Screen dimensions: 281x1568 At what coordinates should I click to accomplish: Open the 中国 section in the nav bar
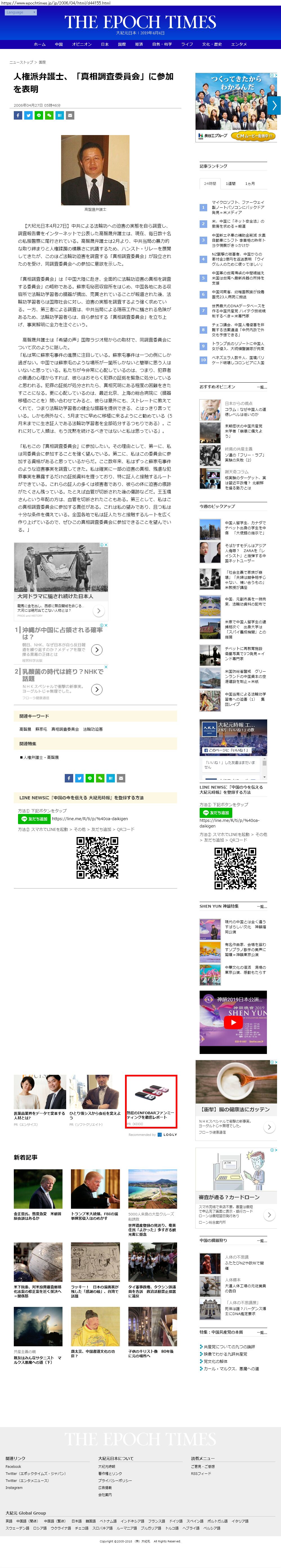59,44
